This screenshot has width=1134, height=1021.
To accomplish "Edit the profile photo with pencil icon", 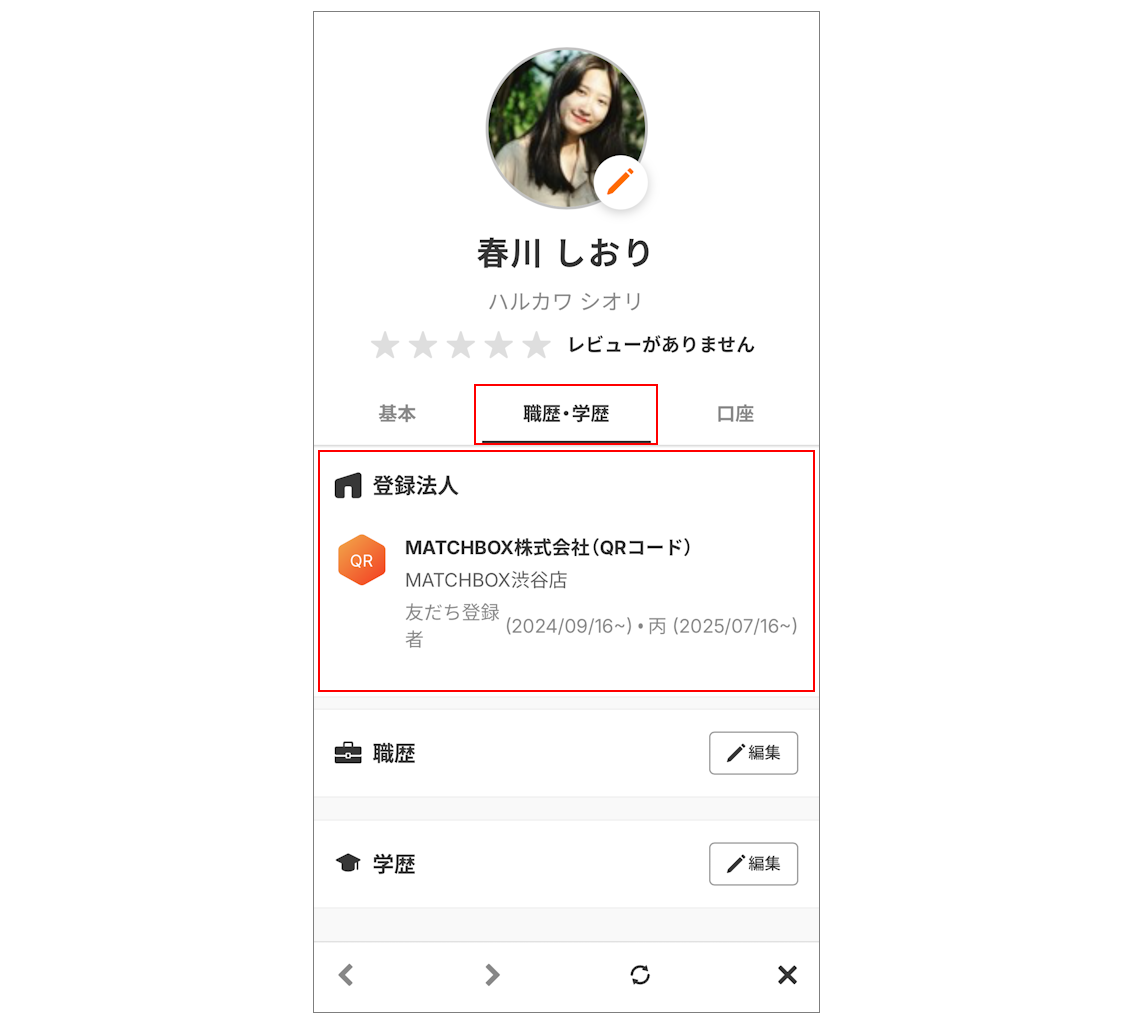I will point(621,182).
